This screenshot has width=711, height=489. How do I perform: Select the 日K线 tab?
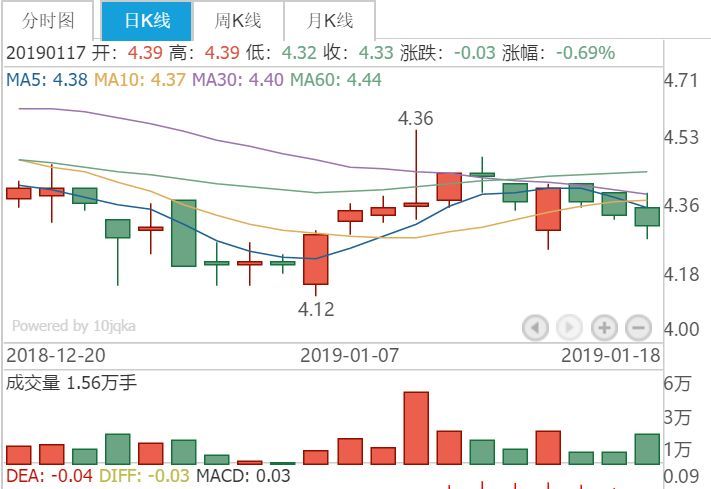147,20
